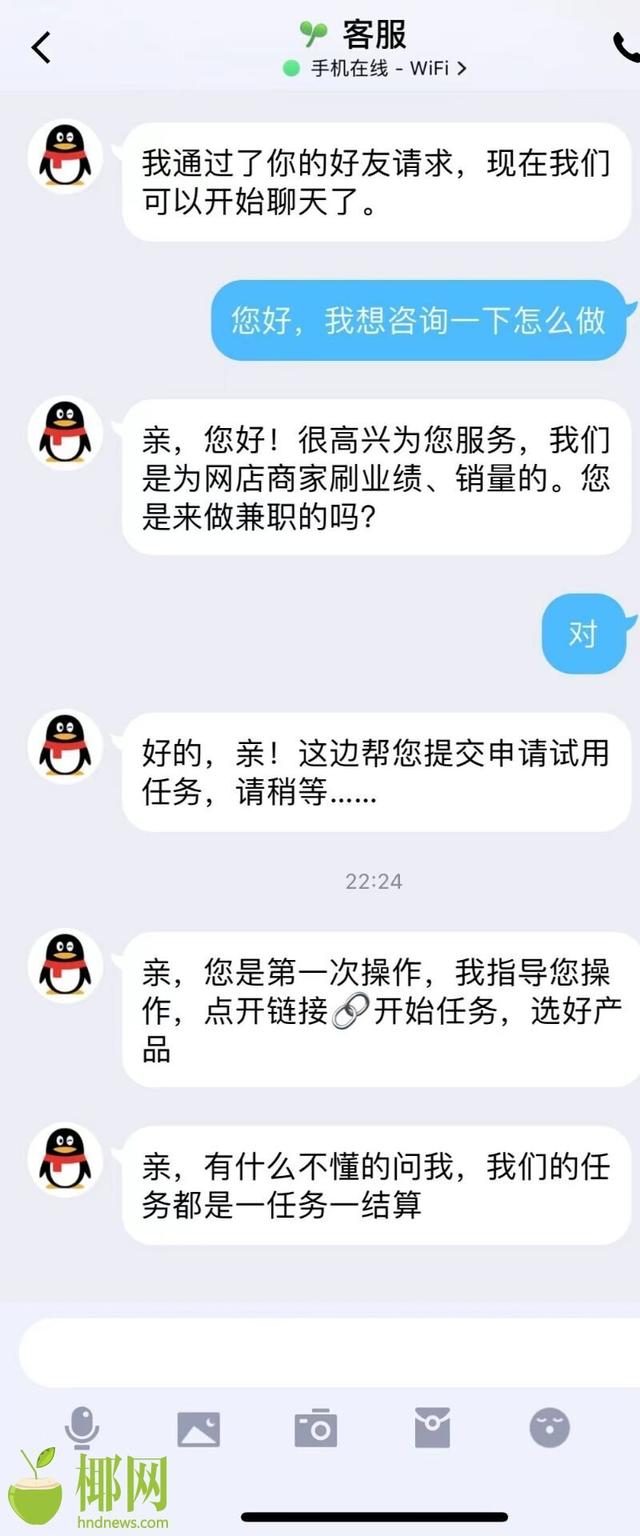Open the 手机在线 - WiFi status details
Image resolution: width=640 pixels, height=1536 pixels.
pyautogui.click(x=375, y=69)
